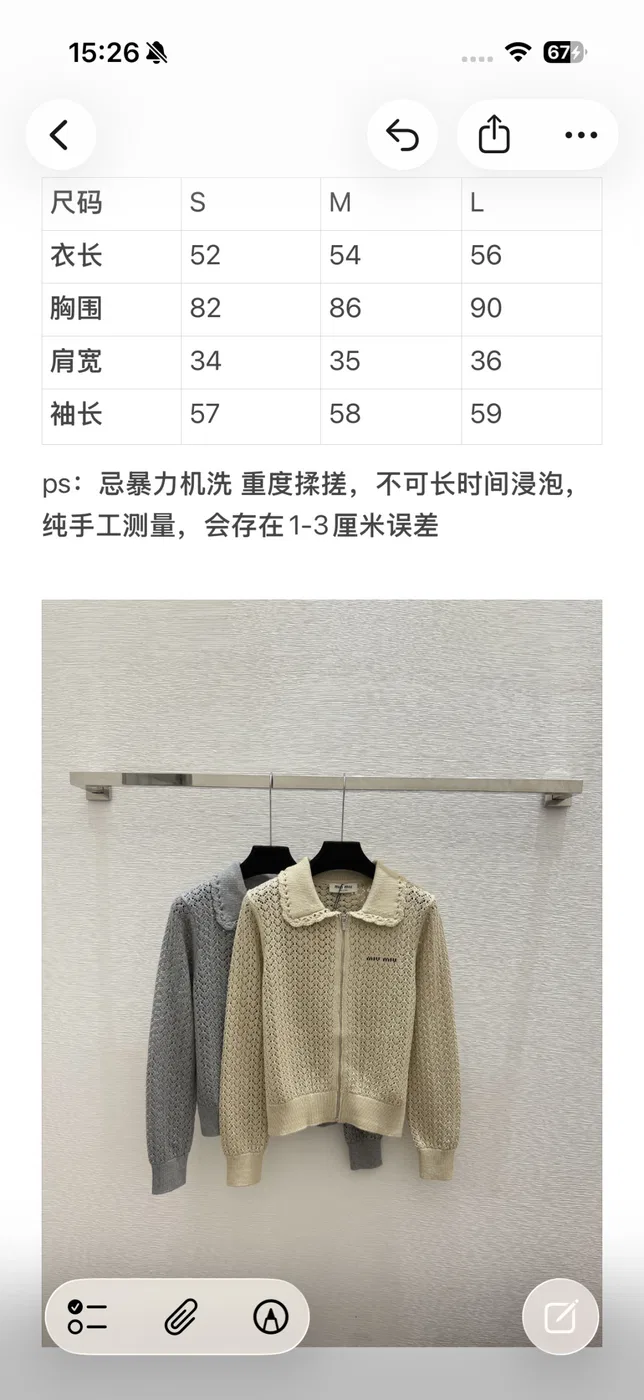Go back to the notes list
Viewport: 644px width, 1400px height.
[x=60, y=134]
